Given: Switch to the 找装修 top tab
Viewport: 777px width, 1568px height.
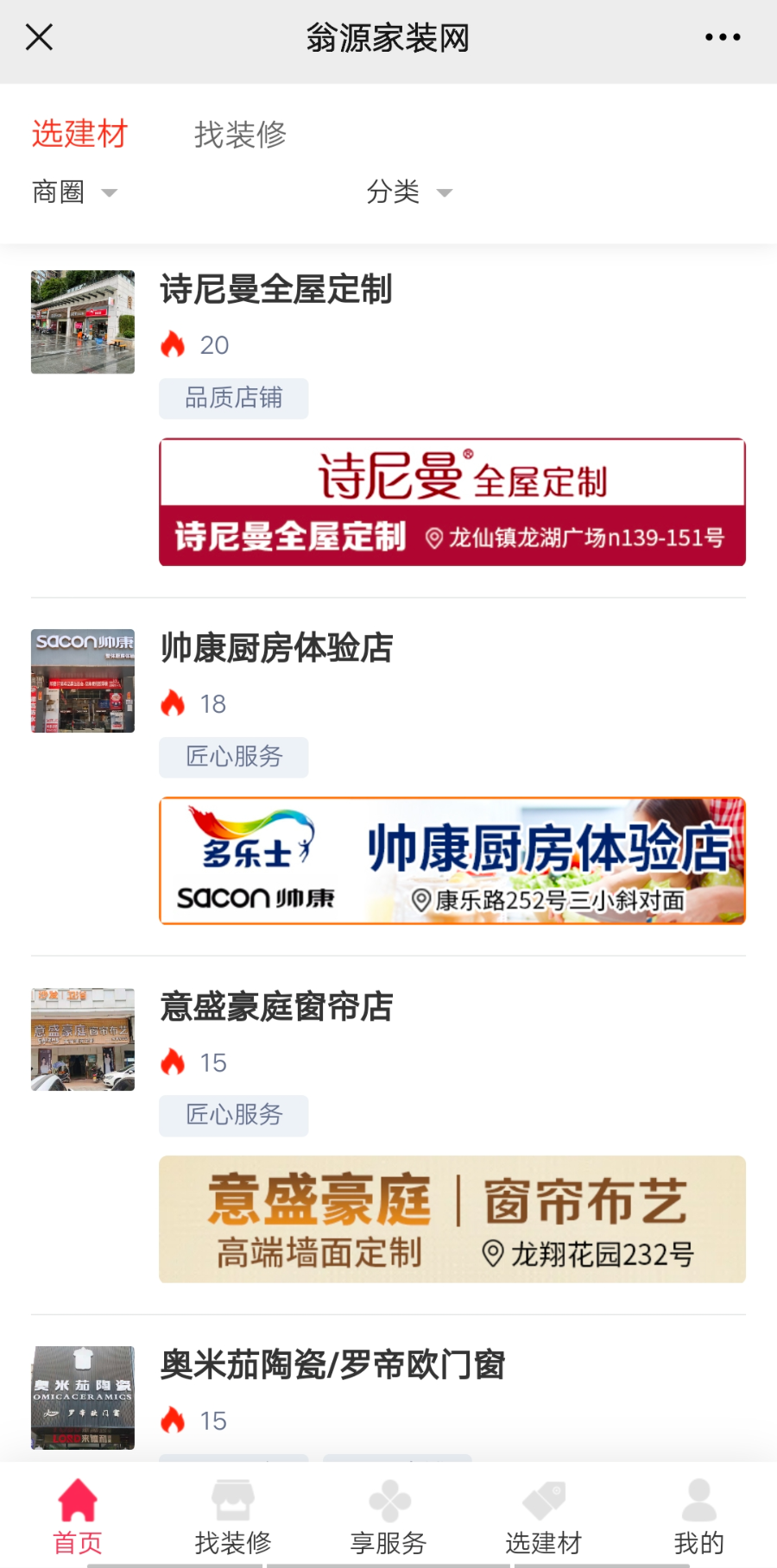Looking at the screenshot, I should coord(240,135).
